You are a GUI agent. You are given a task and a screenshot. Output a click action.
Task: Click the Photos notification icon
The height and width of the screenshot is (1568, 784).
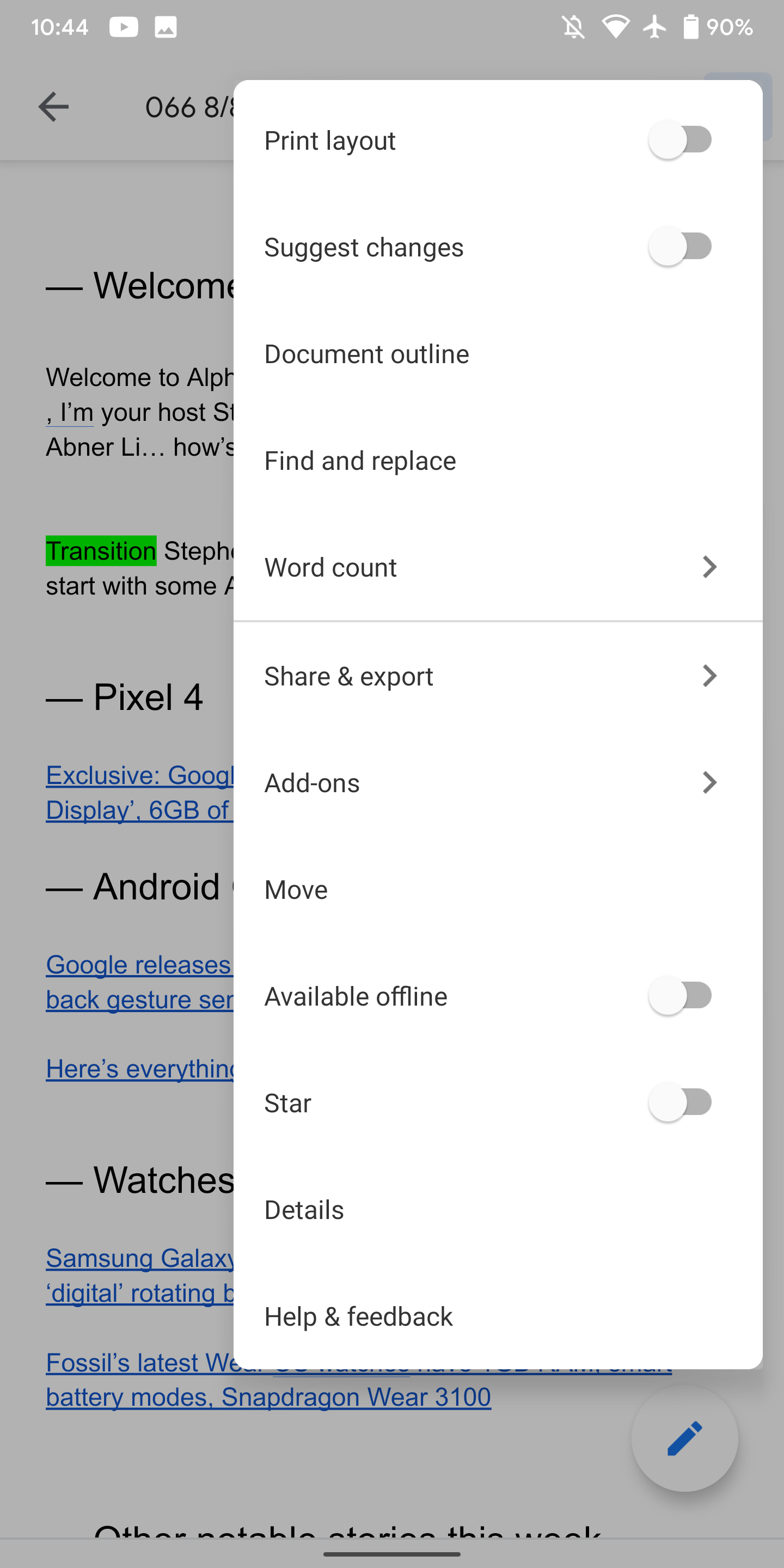tap(166, 26)
